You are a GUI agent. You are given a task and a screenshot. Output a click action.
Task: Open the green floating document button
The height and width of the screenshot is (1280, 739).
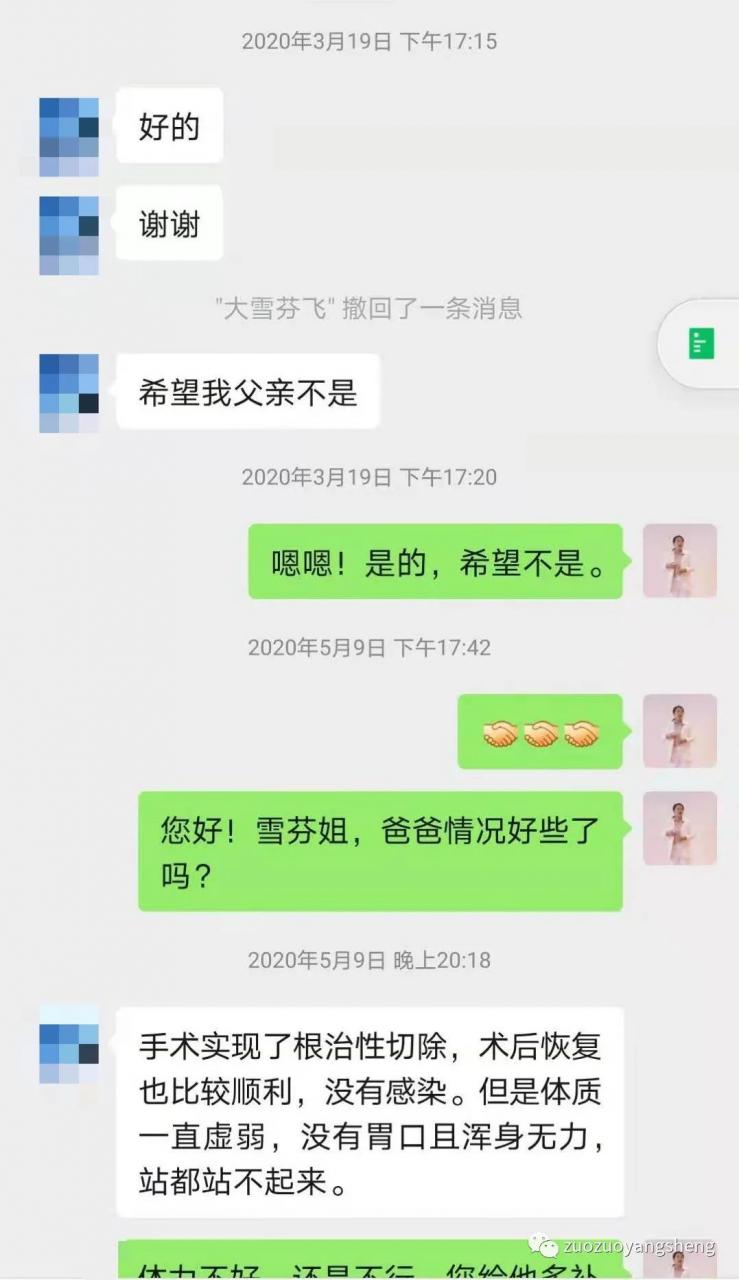point(702,344)
